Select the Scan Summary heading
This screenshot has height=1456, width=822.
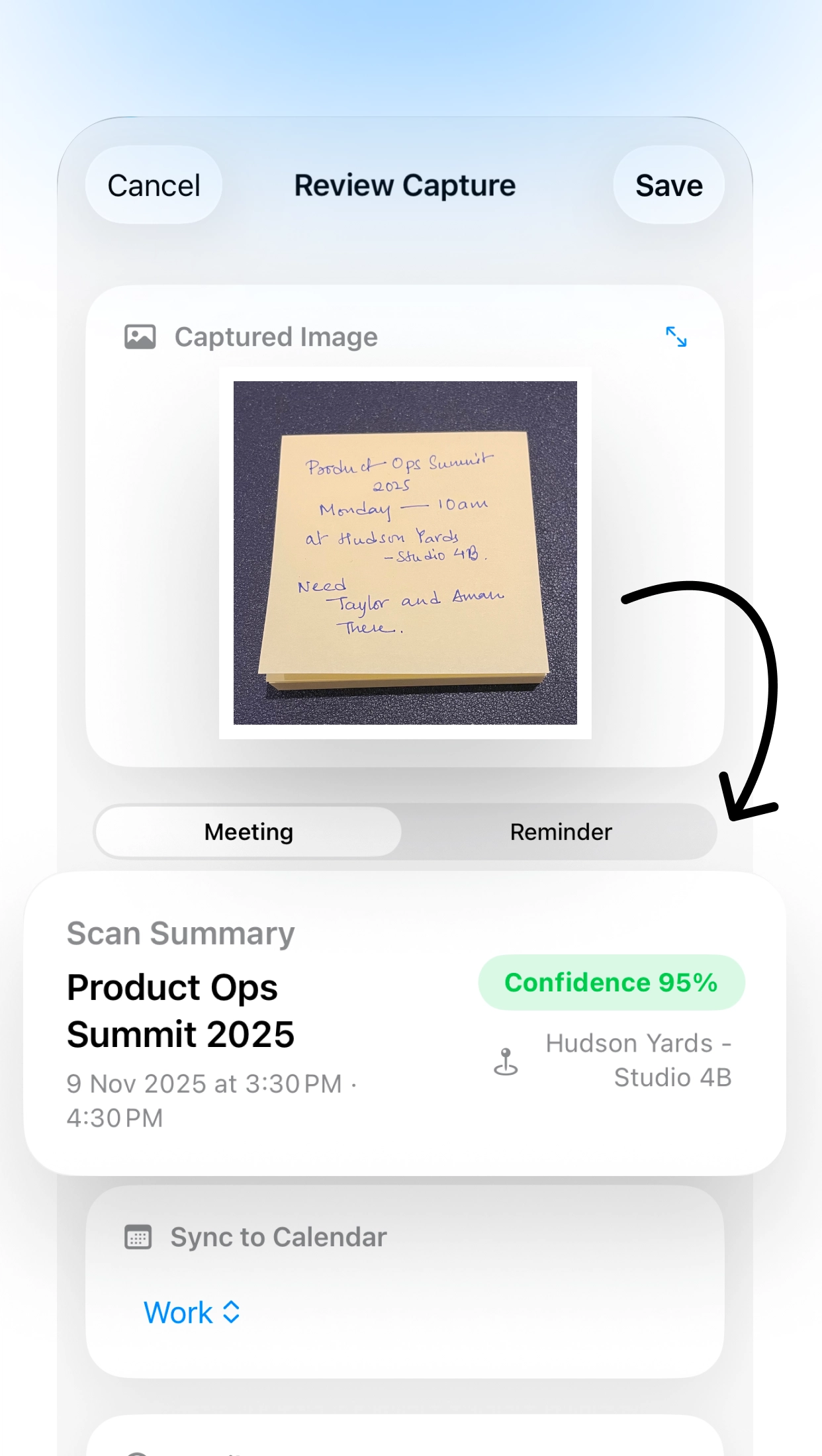(x=180, y=933)
